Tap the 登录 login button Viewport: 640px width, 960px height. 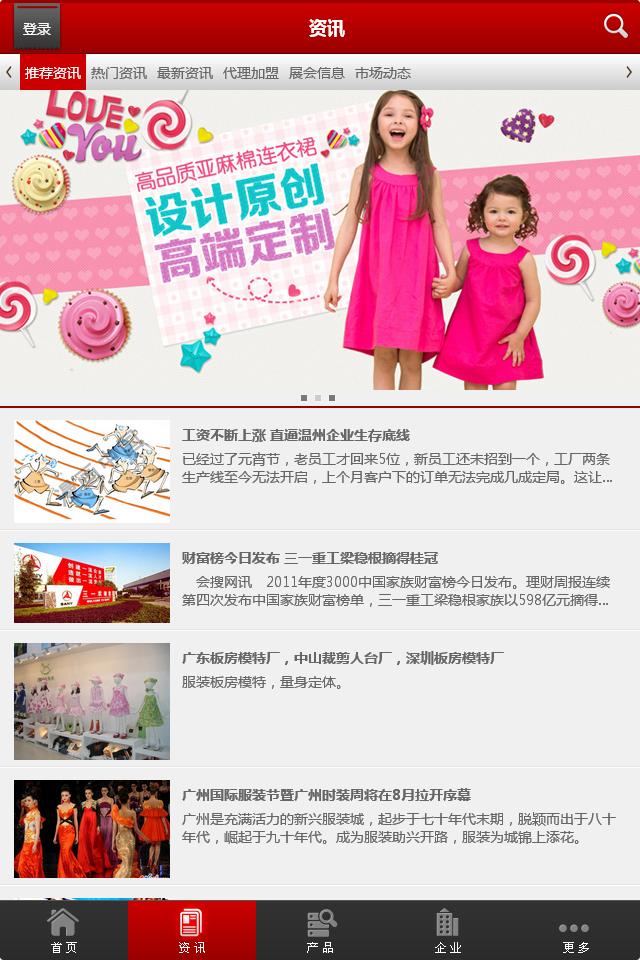(x=37, y=28)
